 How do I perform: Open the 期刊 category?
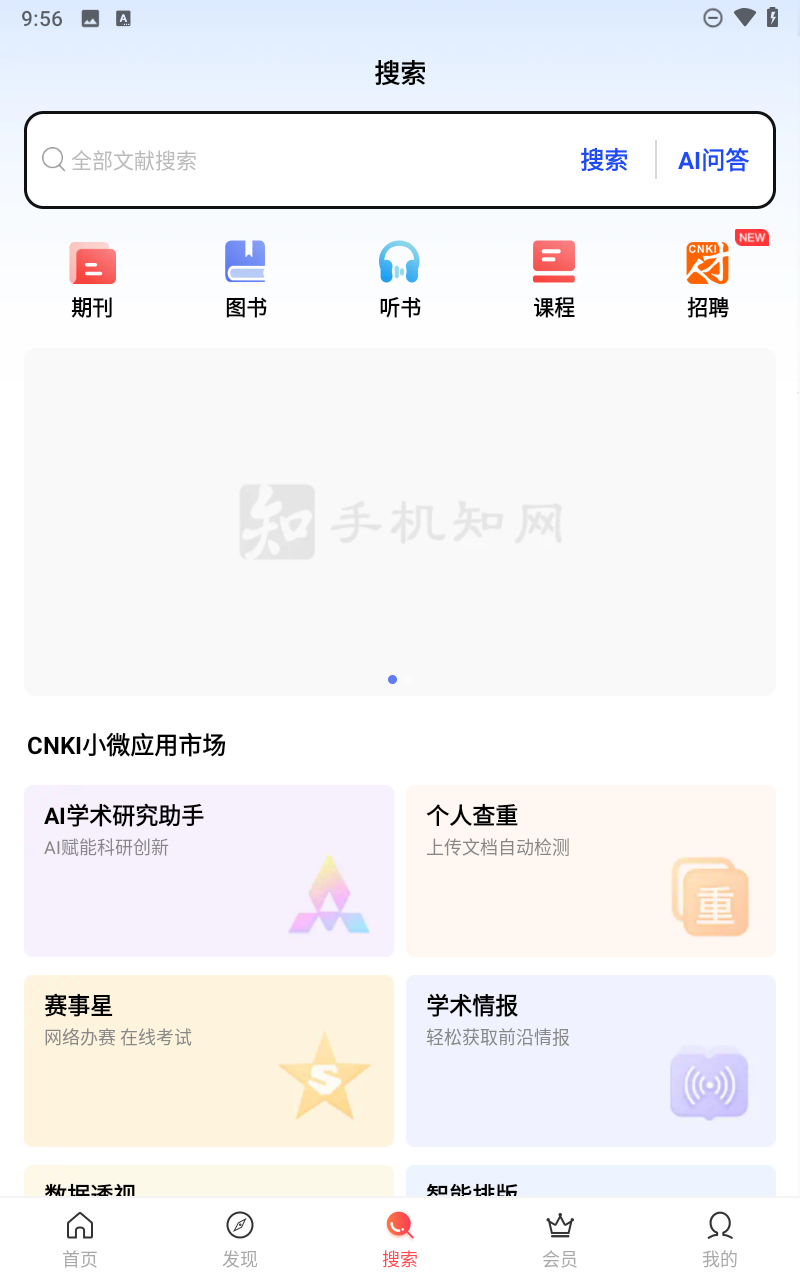[x=92, y=280]
